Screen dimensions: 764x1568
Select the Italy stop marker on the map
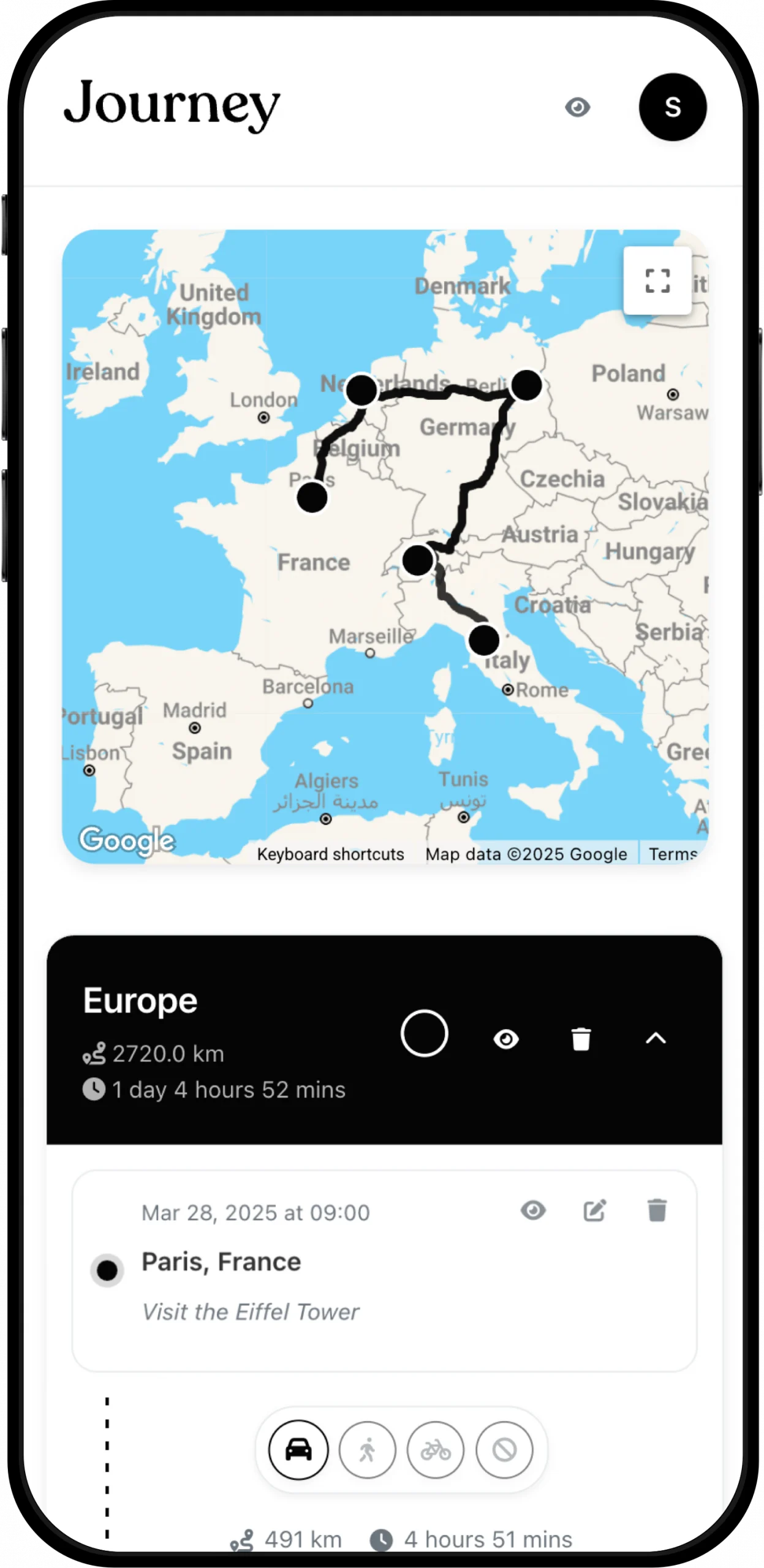click(483, 641)
